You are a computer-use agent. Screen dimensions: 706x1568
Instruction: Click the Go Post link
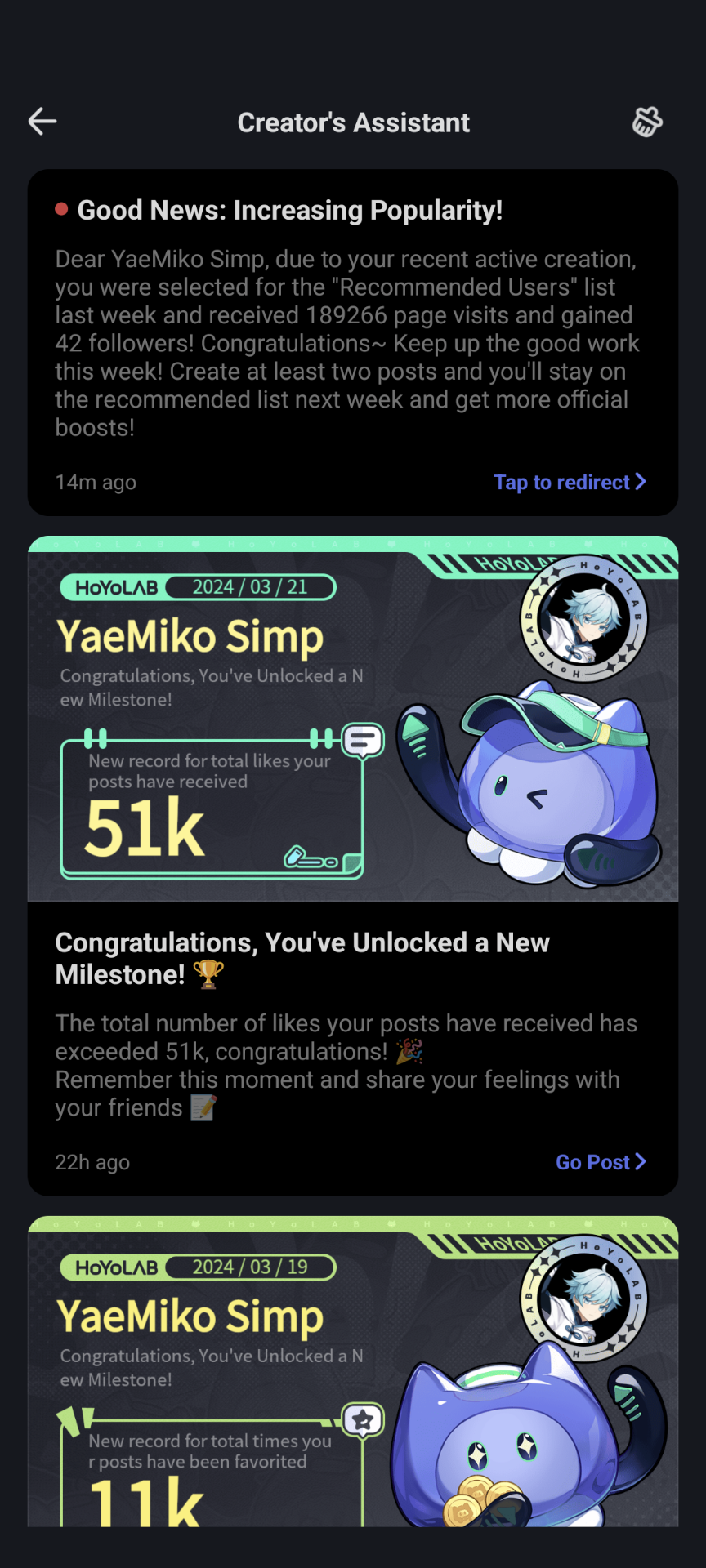coord(593,1162)
